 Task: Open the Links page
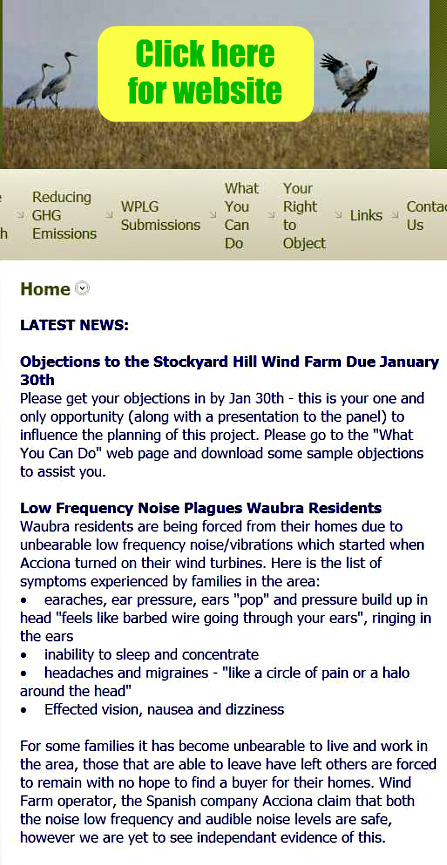pyautogui.click(x=366, y=216)
